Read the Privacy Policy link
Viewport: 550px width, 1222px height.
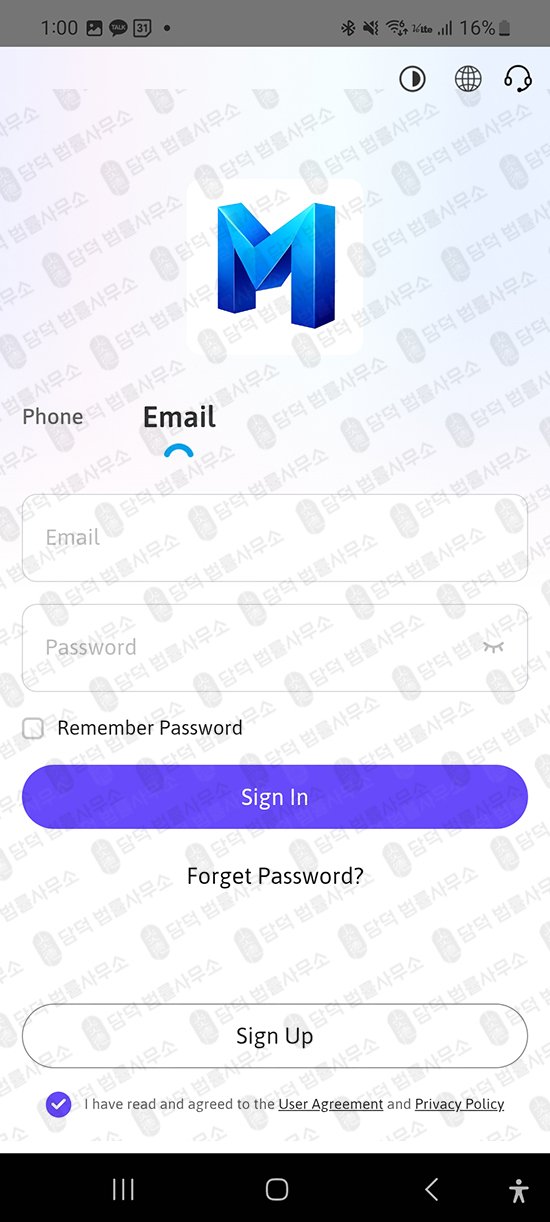[460, 1104]
